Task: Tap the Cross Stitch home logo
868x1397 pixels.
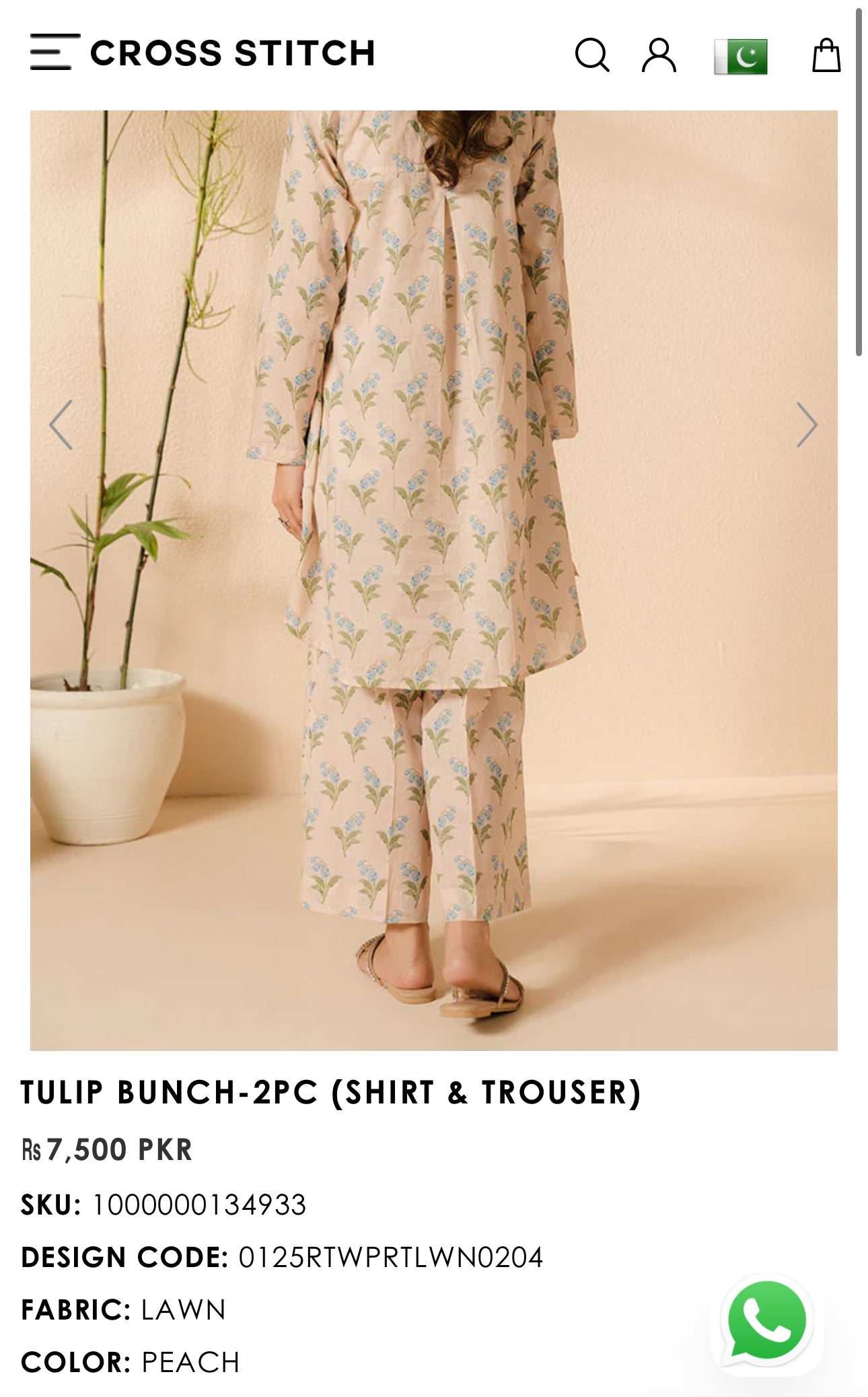Action: pos(233,53)
